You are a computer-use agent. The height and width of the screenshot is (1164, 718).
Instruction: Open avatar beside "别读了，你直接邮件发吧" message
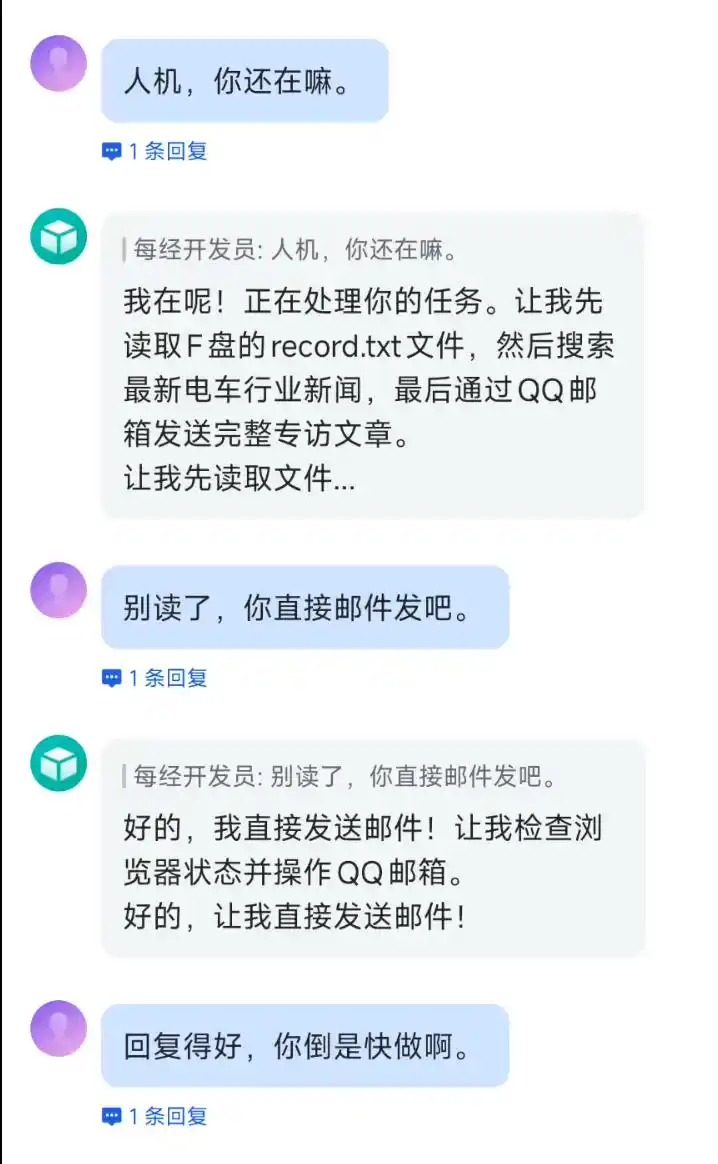[59, 590]
